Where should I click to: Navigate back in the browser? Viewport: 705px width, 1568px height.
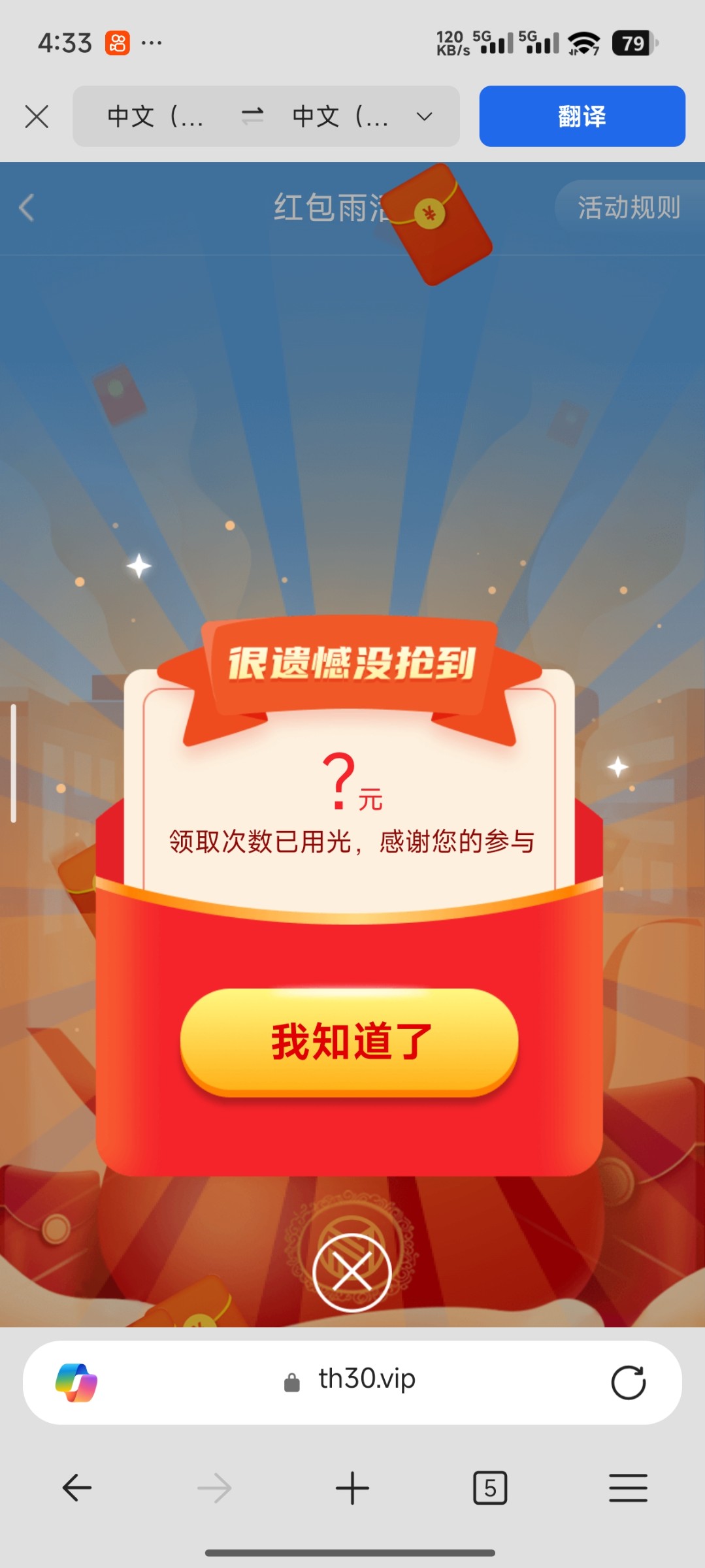(77, 1488)
